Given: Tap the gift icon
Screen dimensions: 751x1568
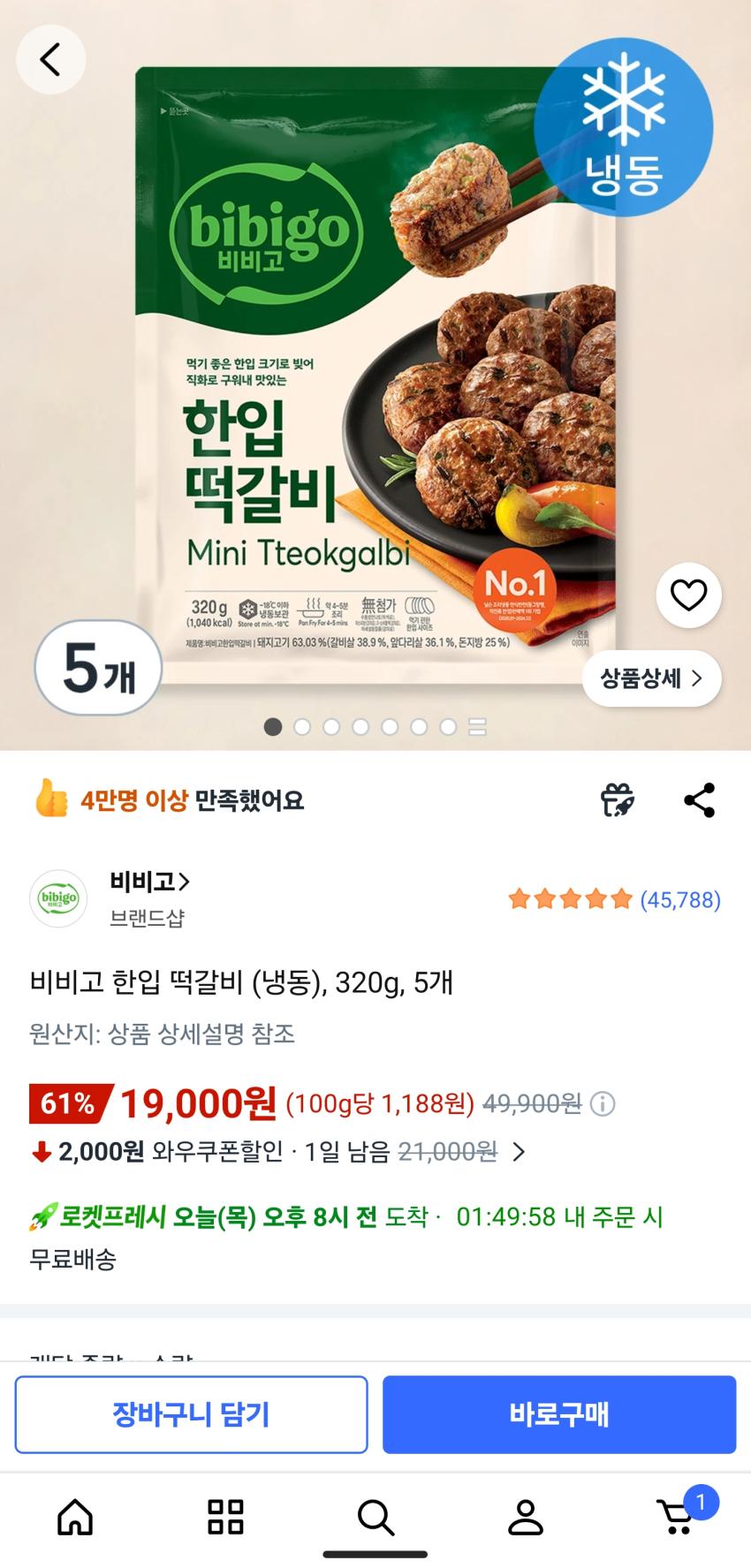Looking at the screenshot, I should point(618,800).
